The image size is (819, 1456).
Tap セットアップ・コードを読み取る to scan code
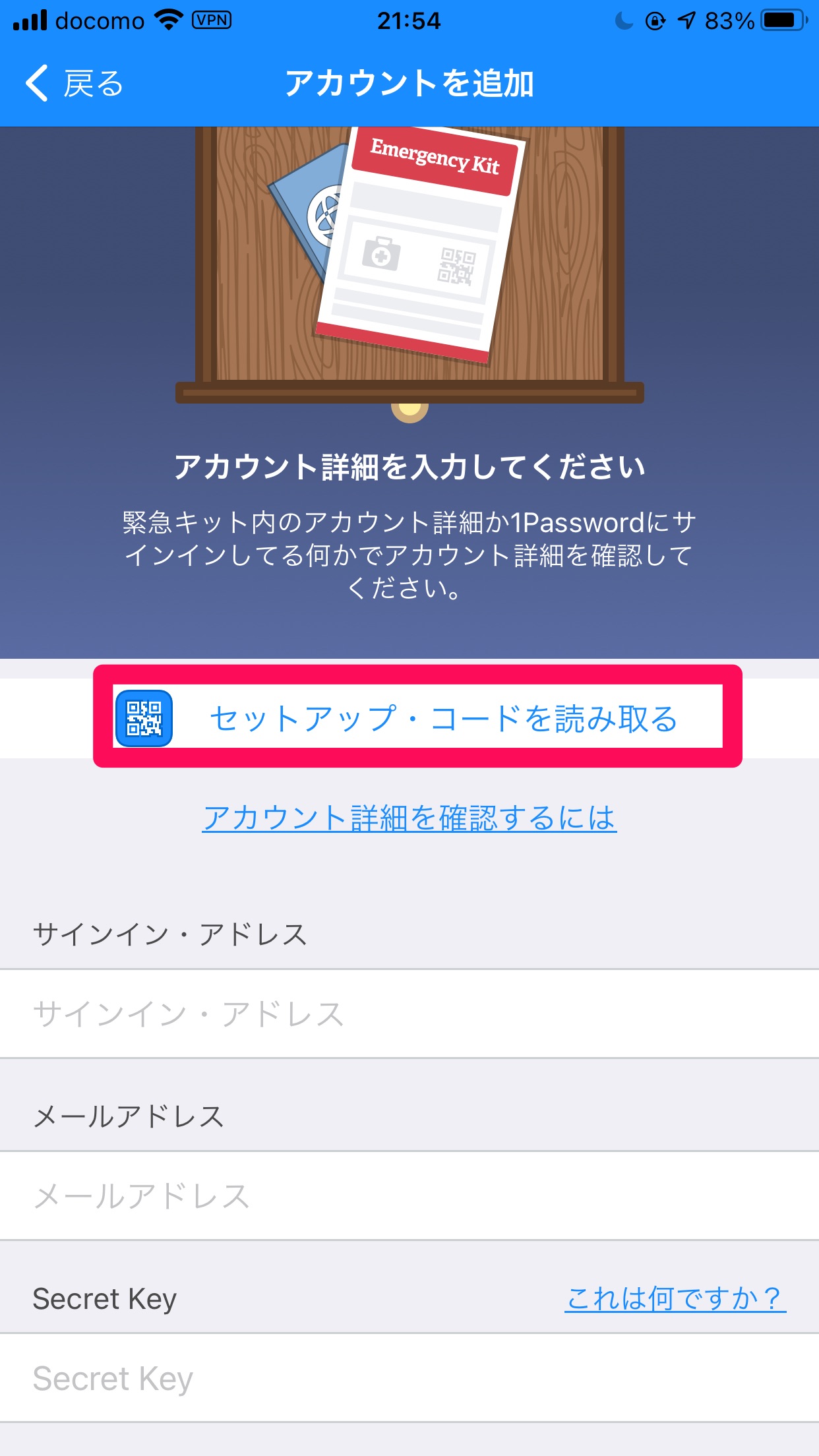tap(418, 717)
